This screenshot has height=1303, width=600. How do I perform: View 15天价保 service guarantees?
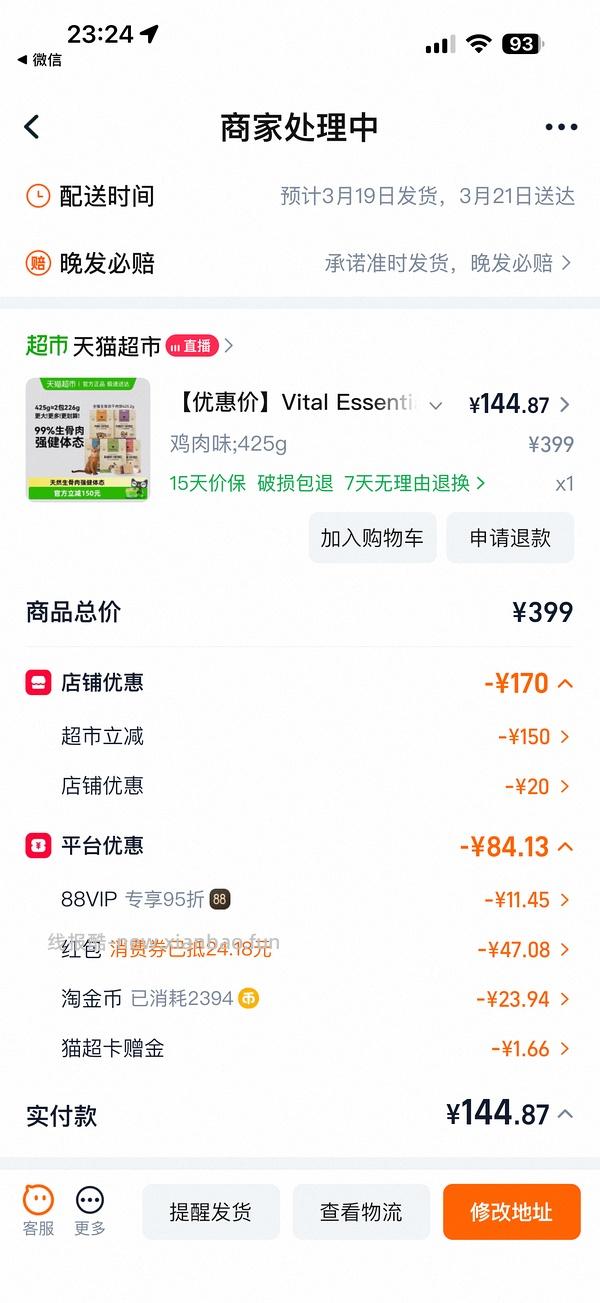tap(327, 483)
